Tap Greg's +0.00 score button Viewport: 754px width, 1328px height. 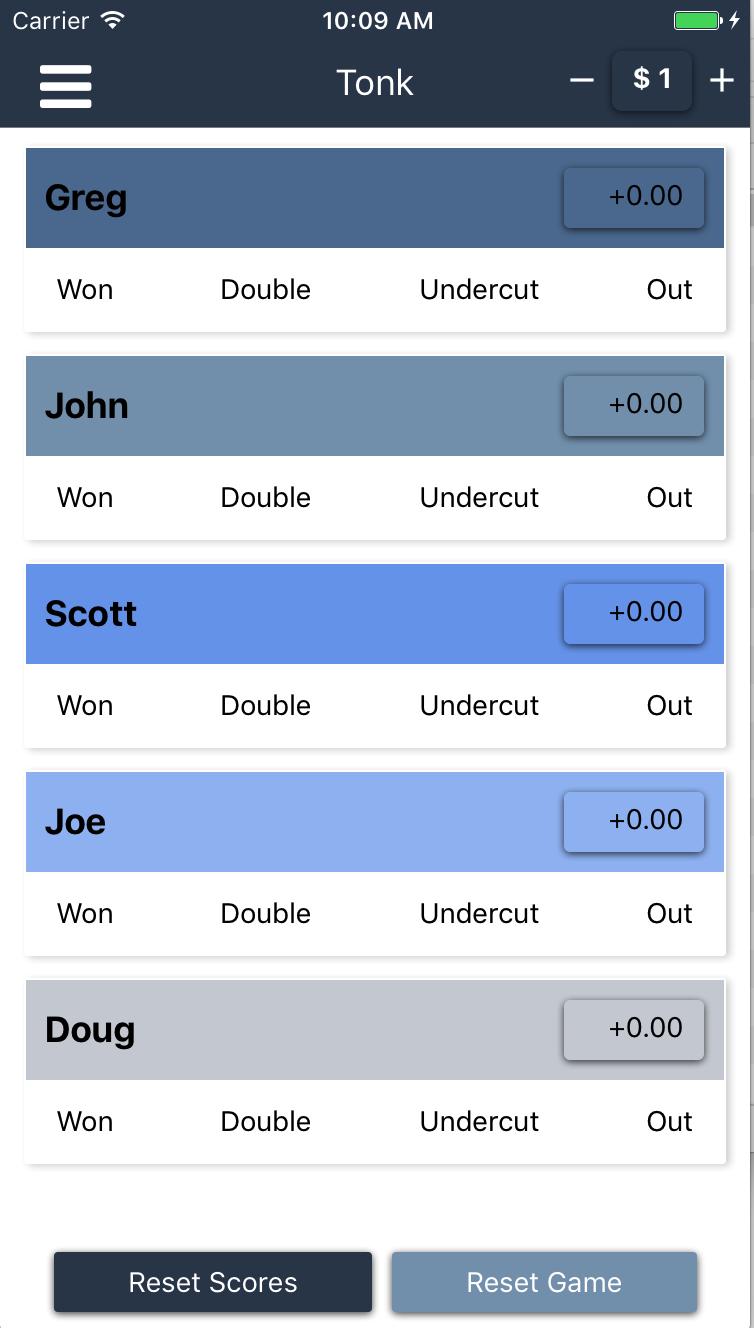click(634, 197)
